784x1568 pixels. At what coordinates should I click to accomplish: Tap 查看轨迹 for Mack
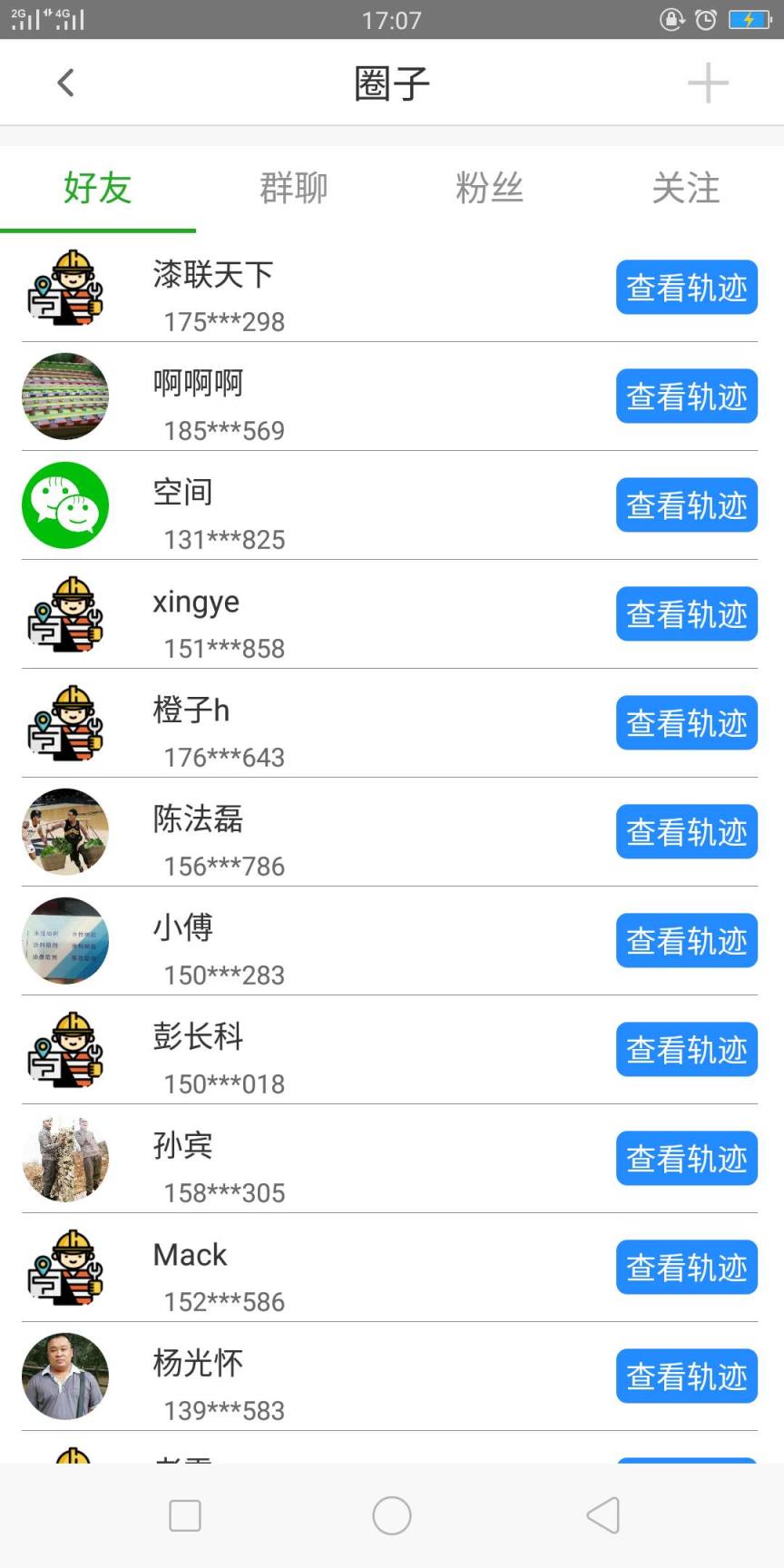pyautogui.click(x=687, y=1268)
